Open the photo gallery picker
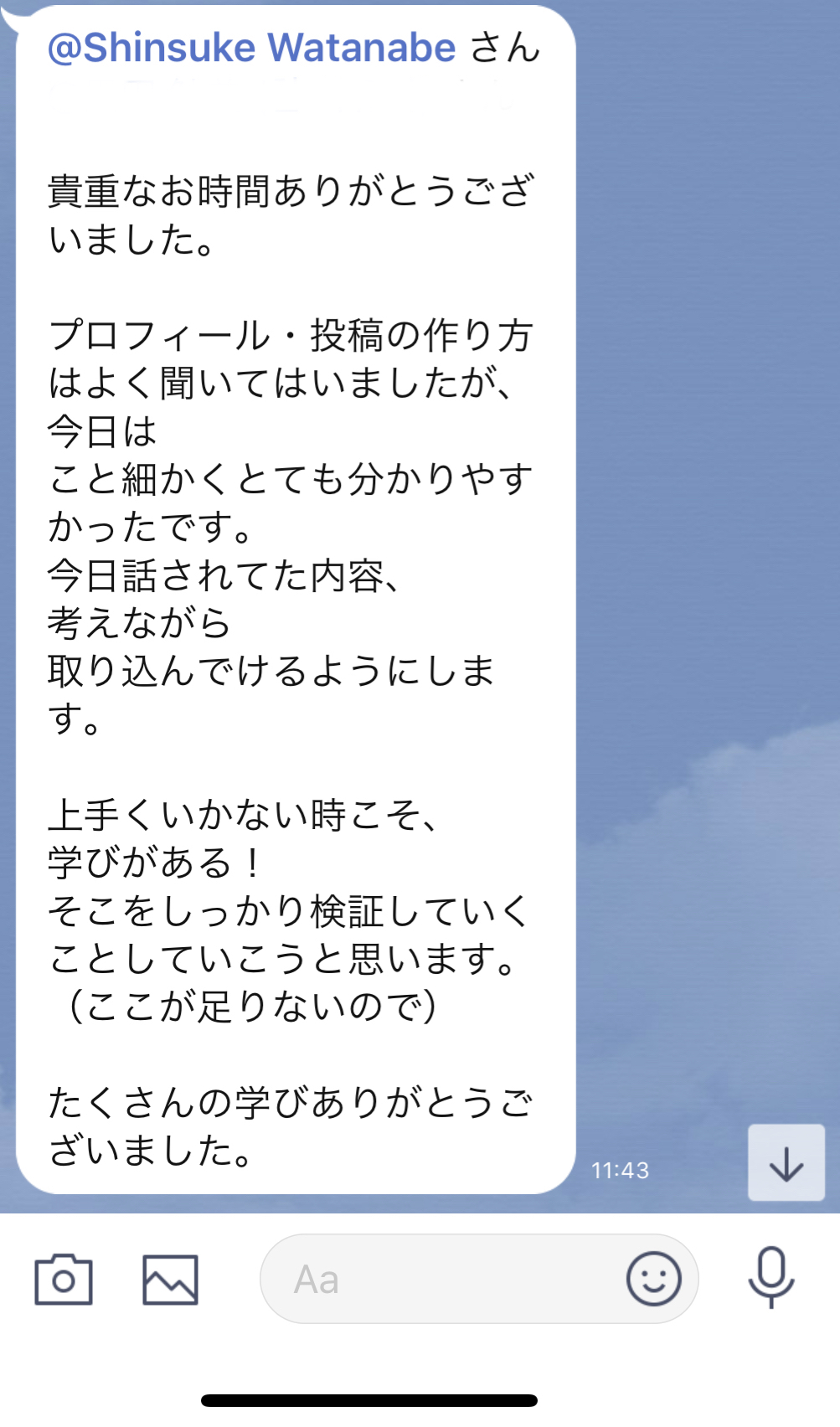 pos(170,1279)
